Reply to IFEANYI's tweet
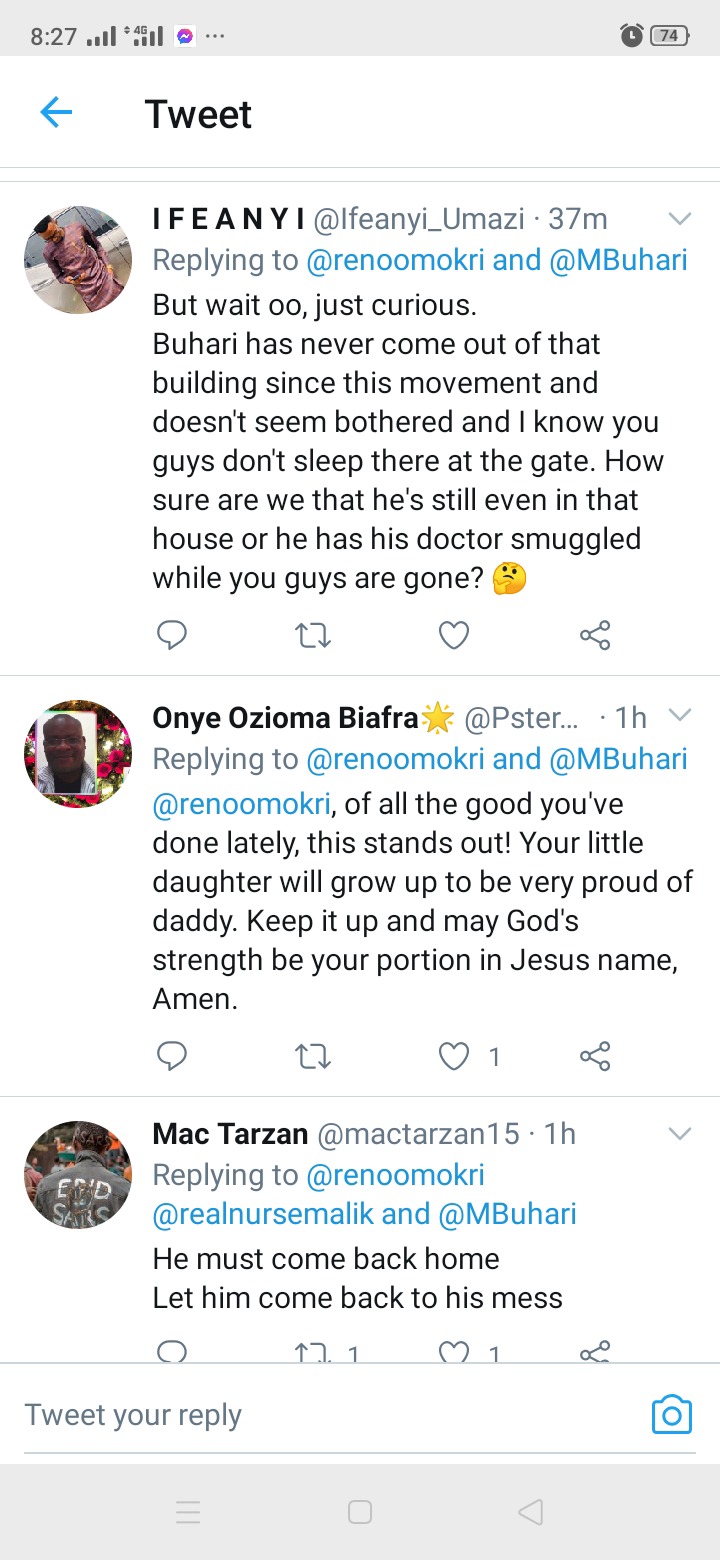720x1560 pixels. 173,635
